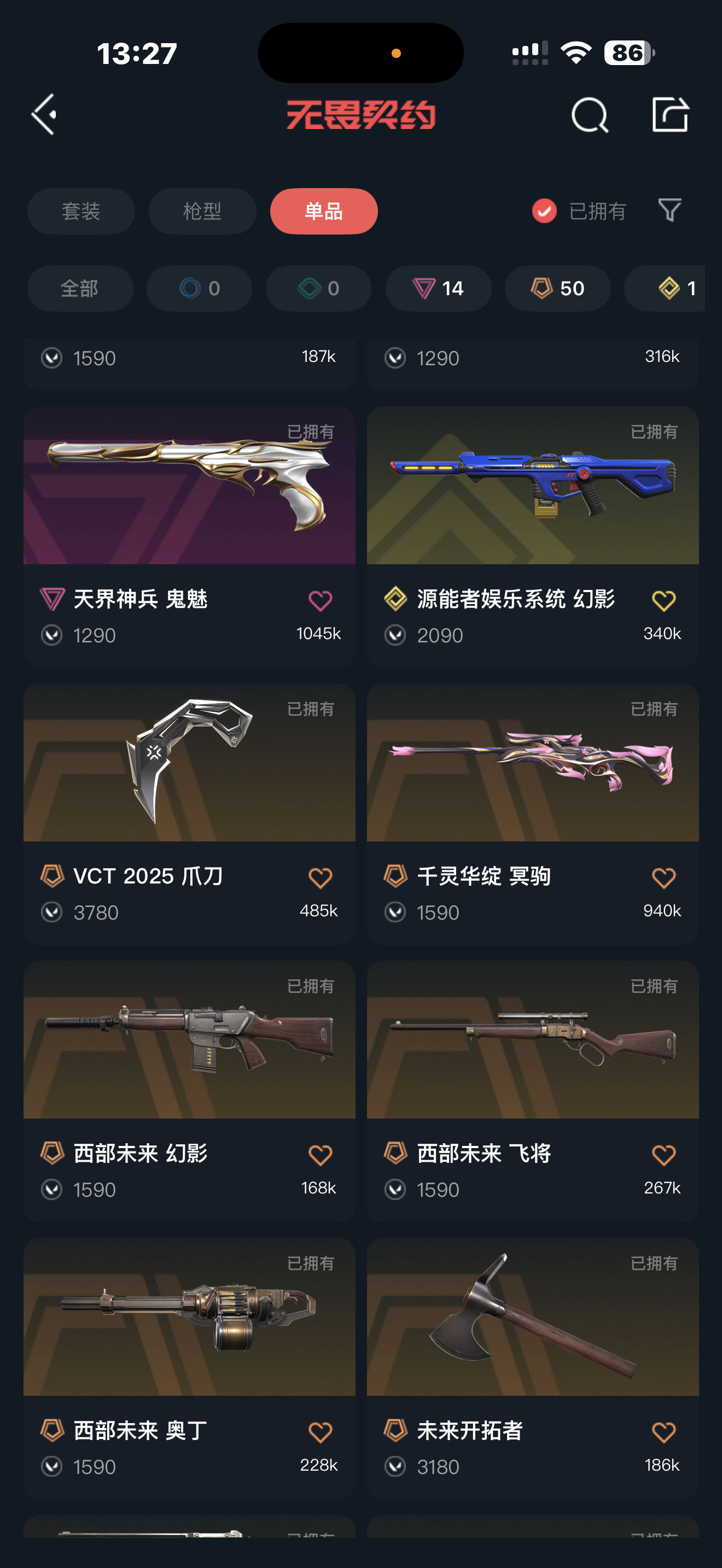Screen dimensions: 722x1568
Task: Select the 全部 rarity chip
Action: pyautogui.click(x=80, y=289)
